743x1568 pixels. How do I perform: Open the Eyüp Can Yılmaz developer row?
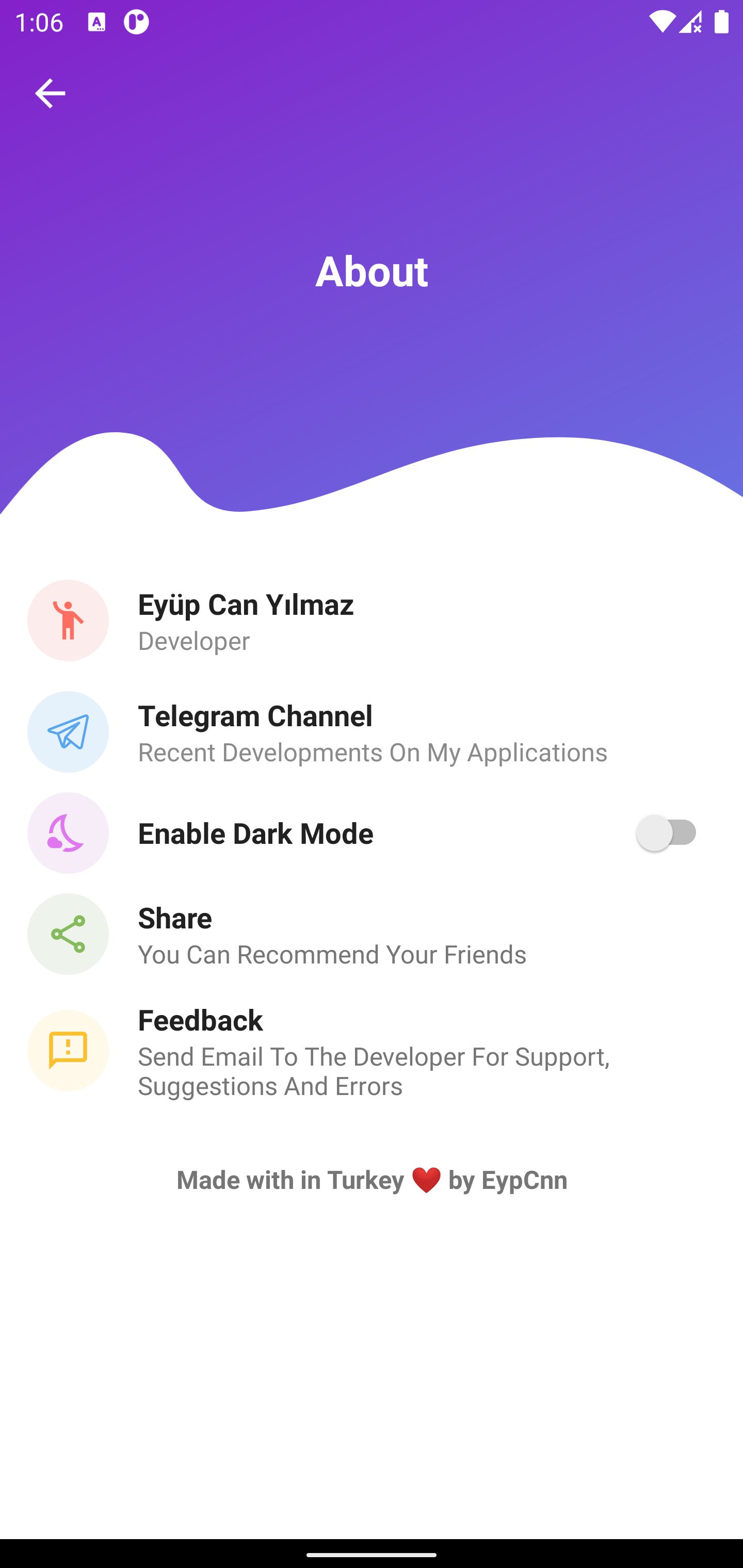coord(372,620)
